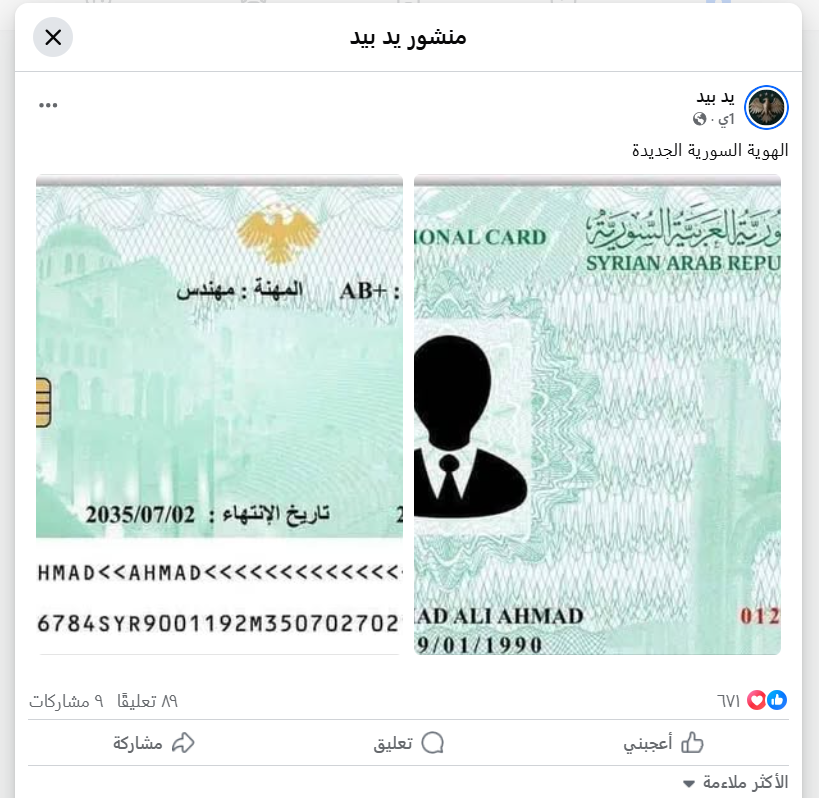Close the post dialog
This screenshot has width=819, height=798.
[x=53, y=38]
